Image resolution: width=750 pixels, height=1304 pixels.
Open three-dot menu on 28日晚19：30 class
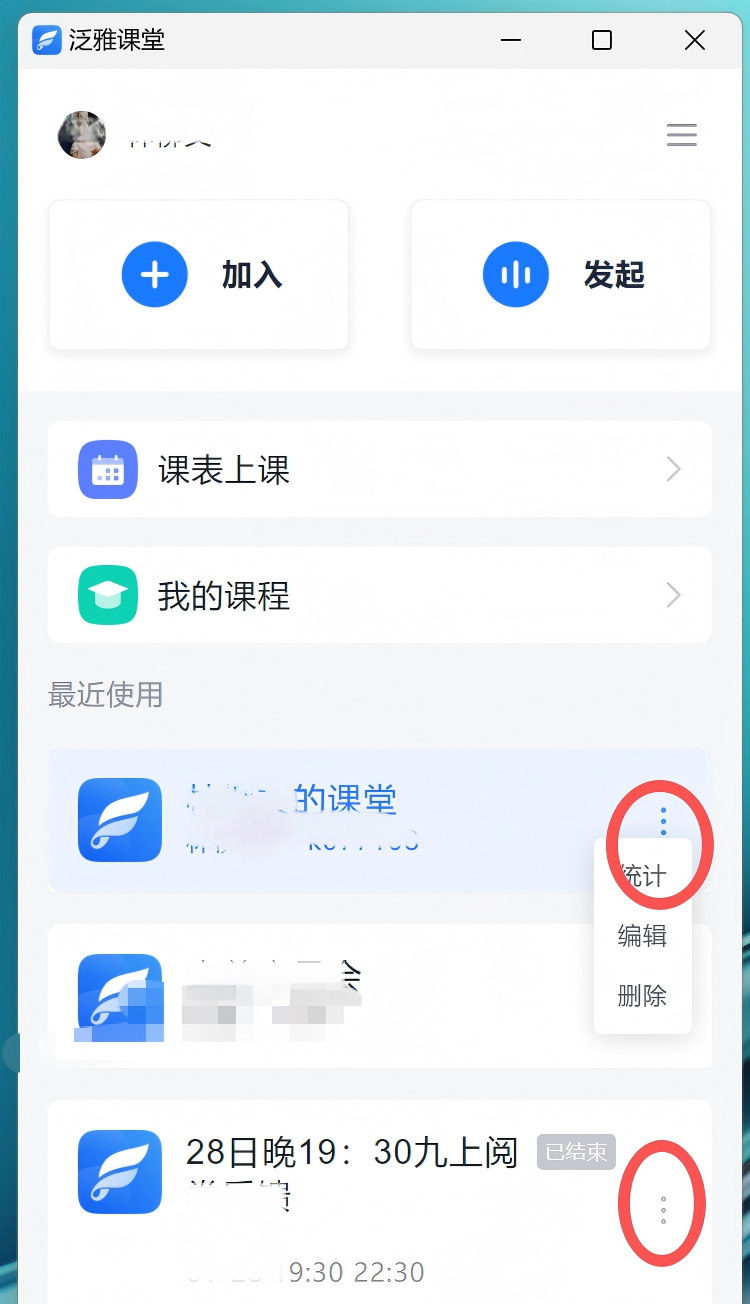pyautogui.click(x=663, y=1209)
